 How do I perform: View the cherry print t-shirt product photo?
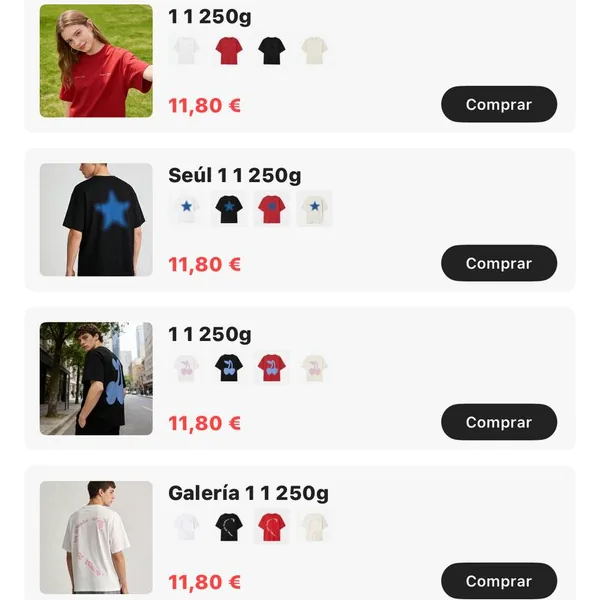pos(96,378)
